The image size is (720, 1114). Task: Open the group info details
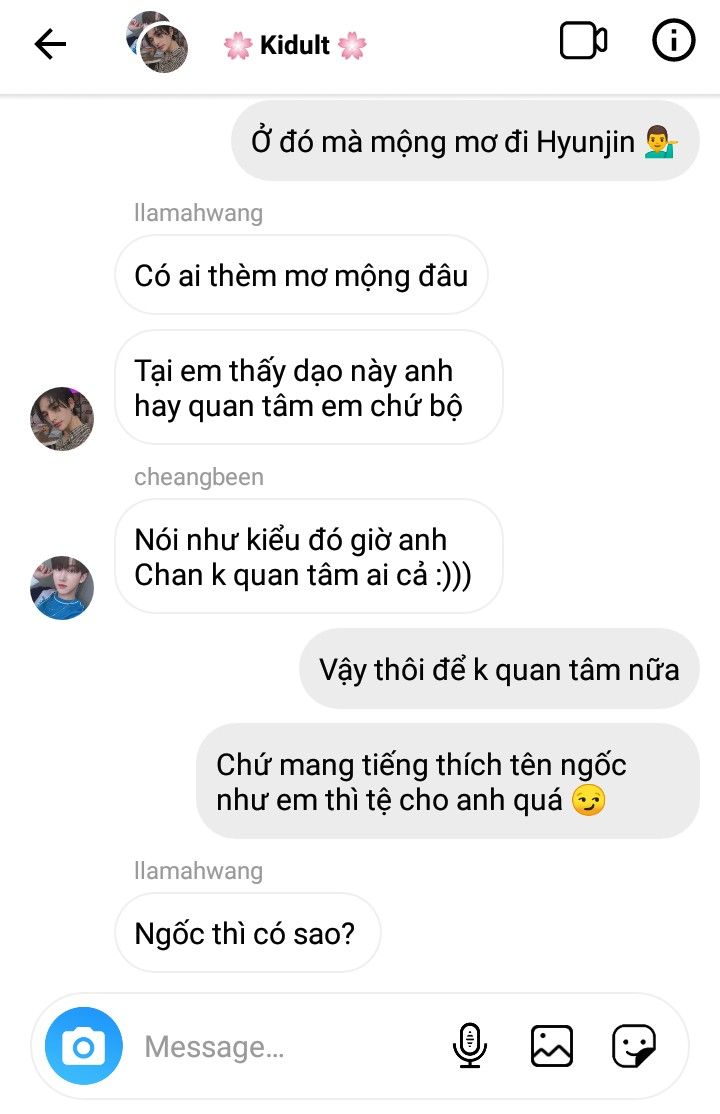[673, 42]
